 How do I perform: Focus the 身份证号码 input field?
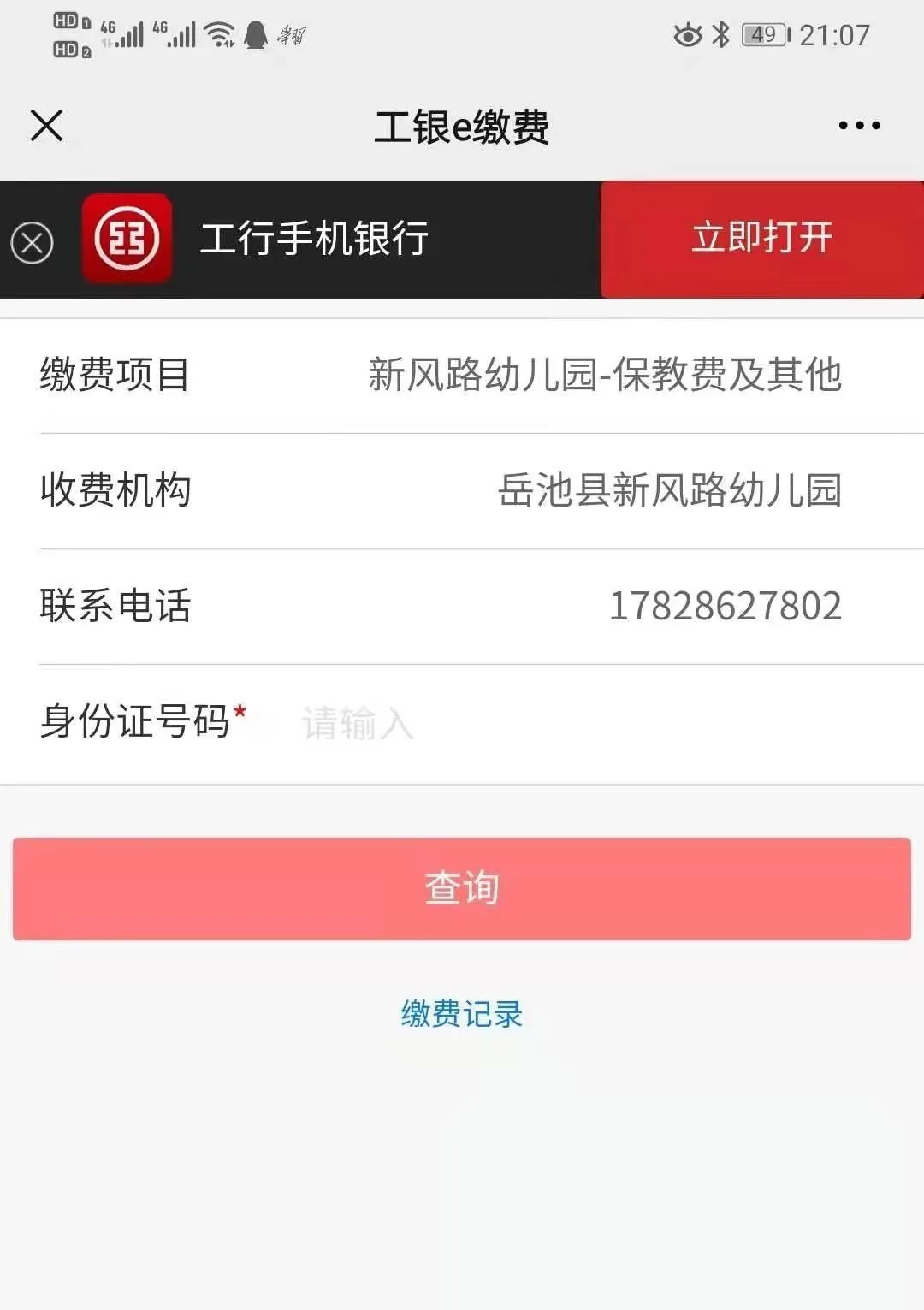click(565, 723)
